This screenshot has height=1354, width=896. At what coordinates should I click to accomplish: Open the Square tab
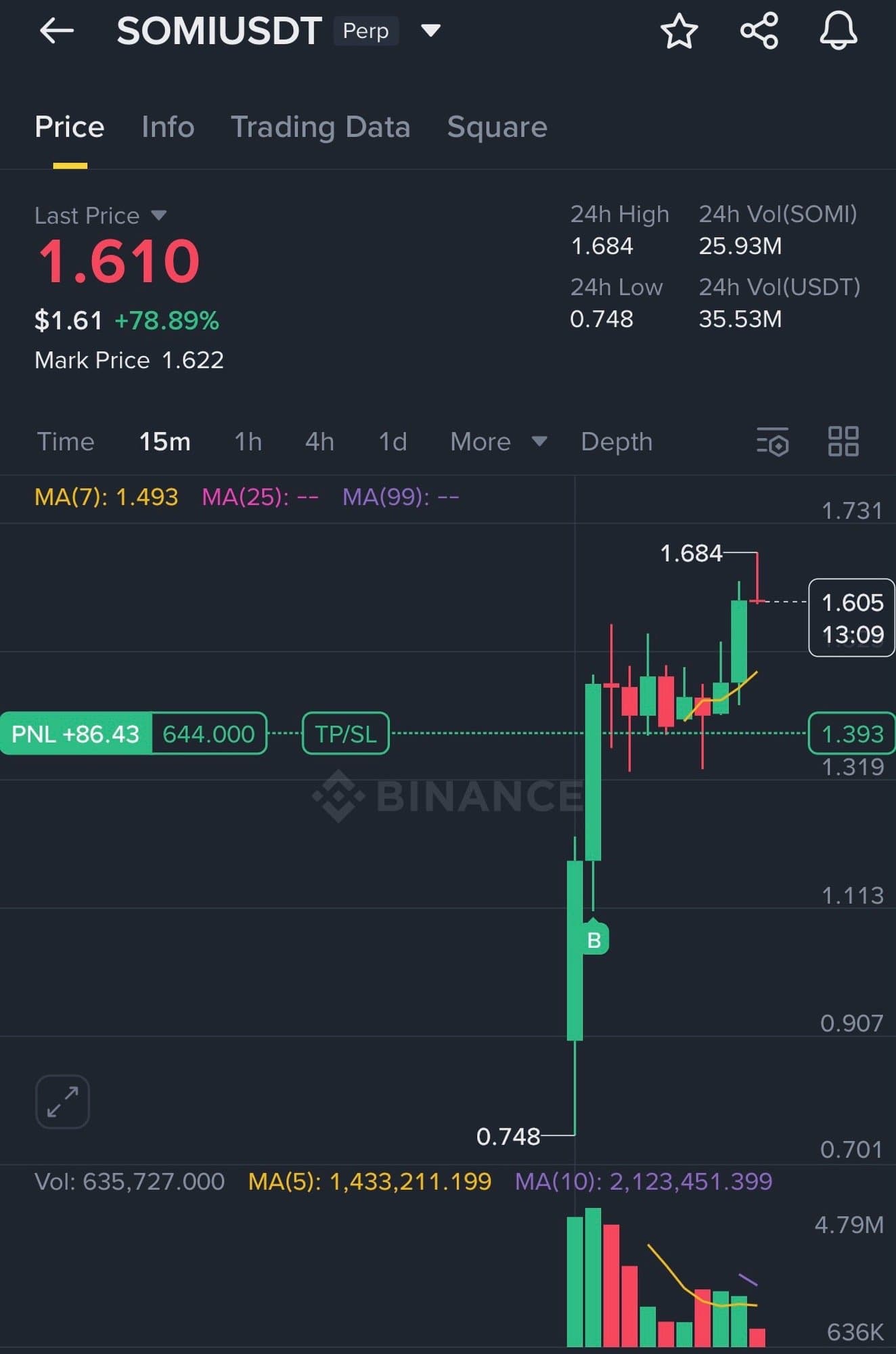(497, 127)
